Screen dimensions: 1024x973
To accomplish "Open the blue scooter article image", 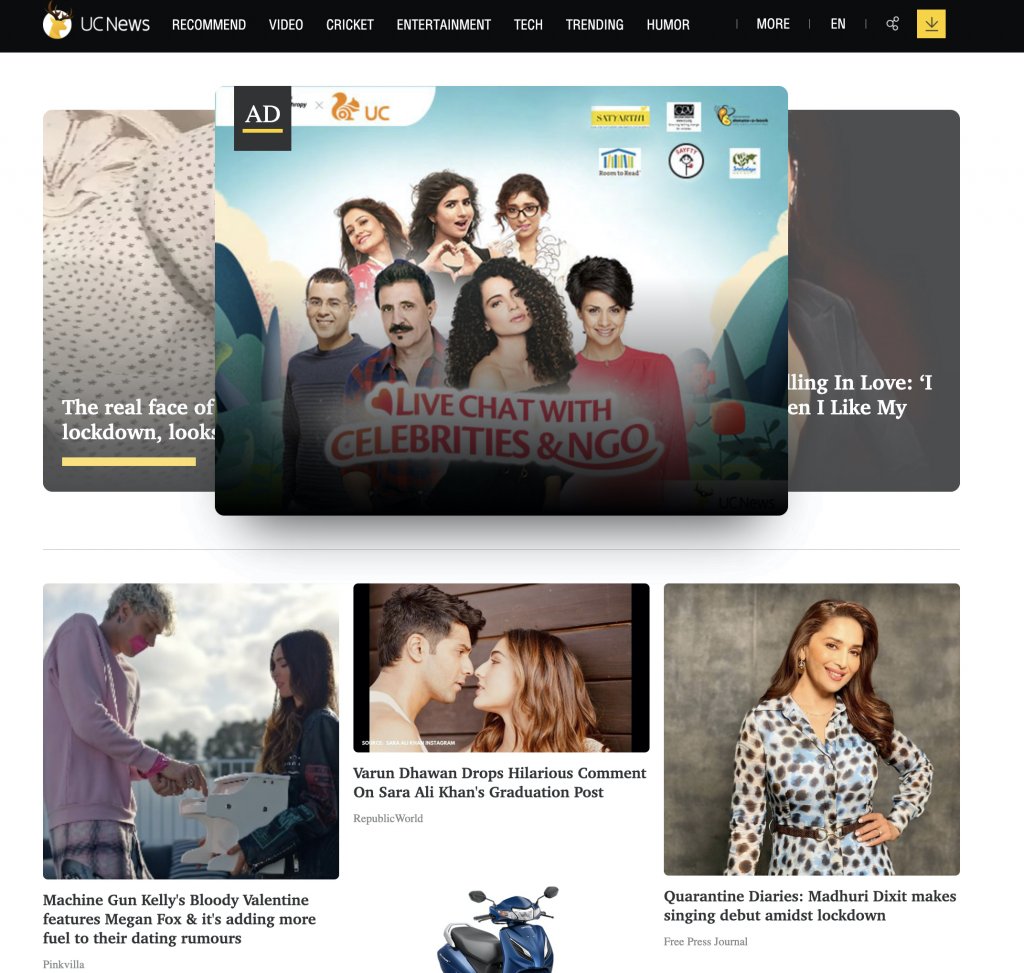I will tap(500, 930).
